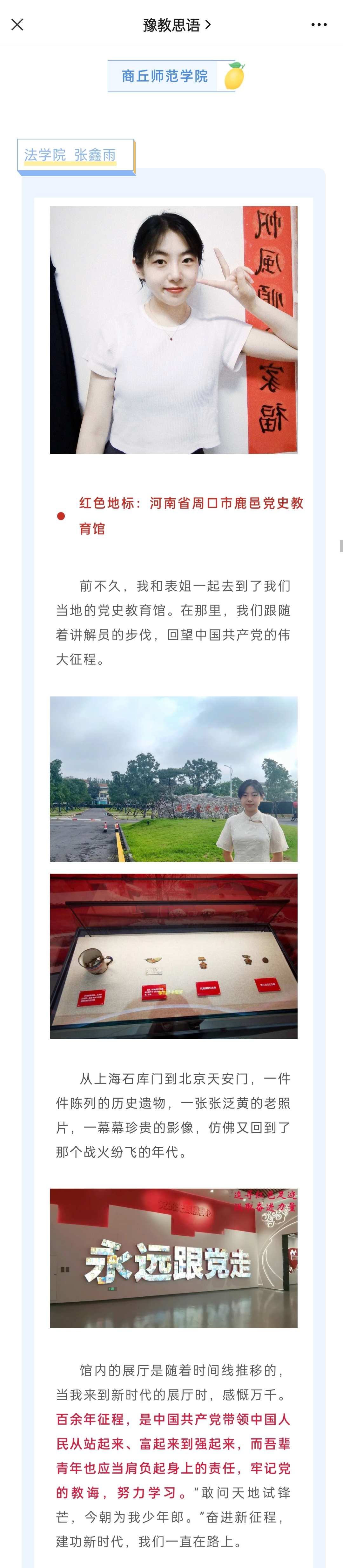The width and height of the screenshot is (343, 1568).
Task: Close the article page
Action: click(x=18, y=25)
